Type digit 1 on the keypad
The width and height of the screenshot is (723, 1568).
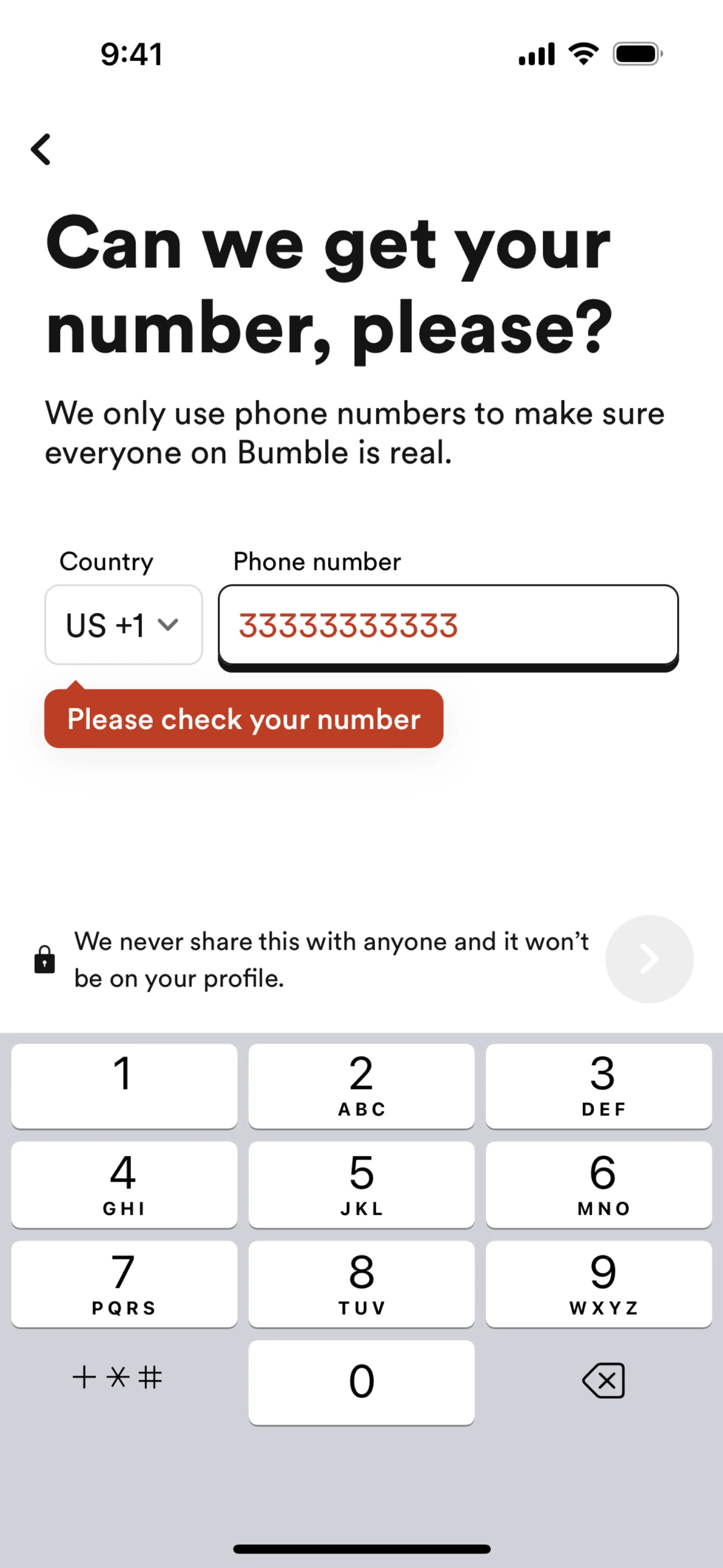124,1086
